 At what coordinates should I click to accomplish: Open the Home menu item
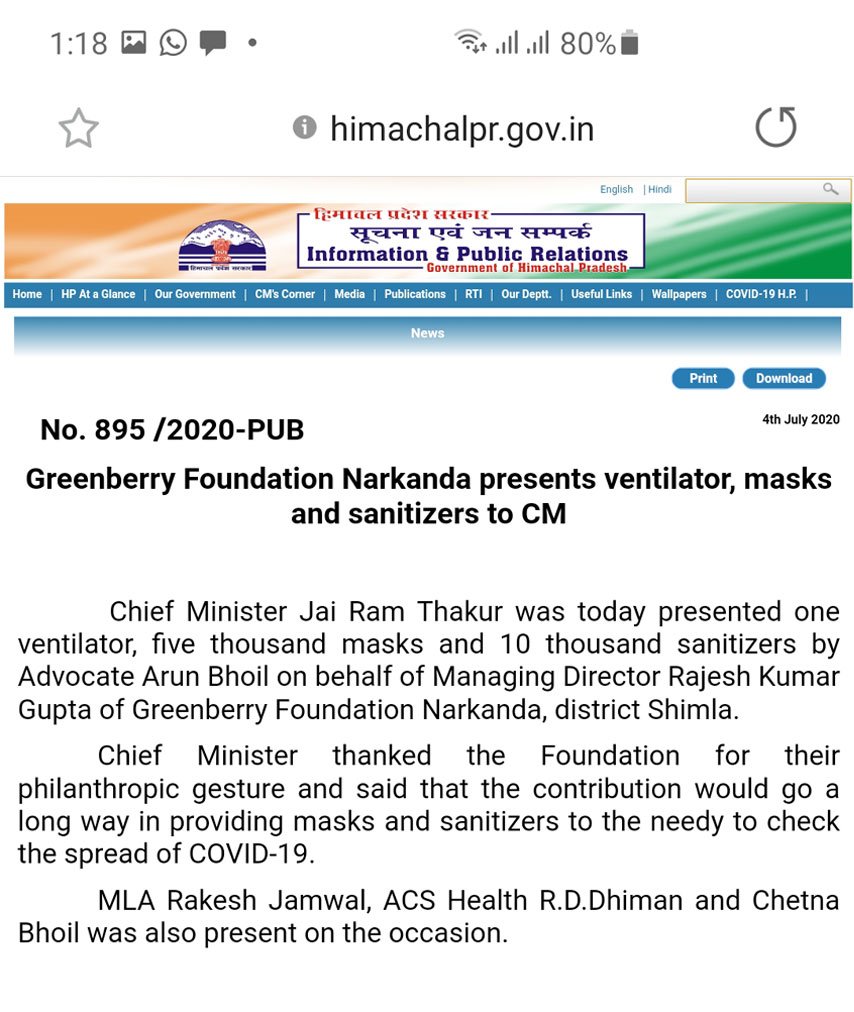(x=27, y=294)
